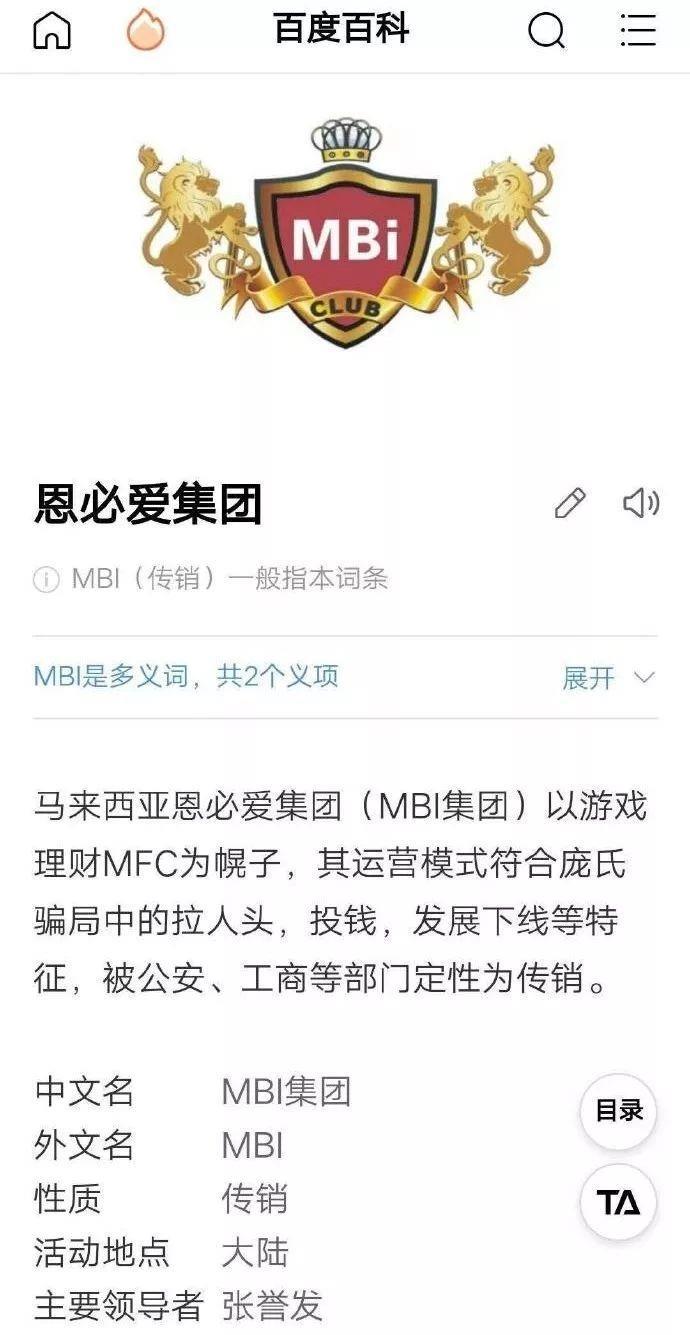Image resolution: width=690 pixels, height=1335 pixels.
Task: Tap the TA floating button
Action: tap(618, 1202)
